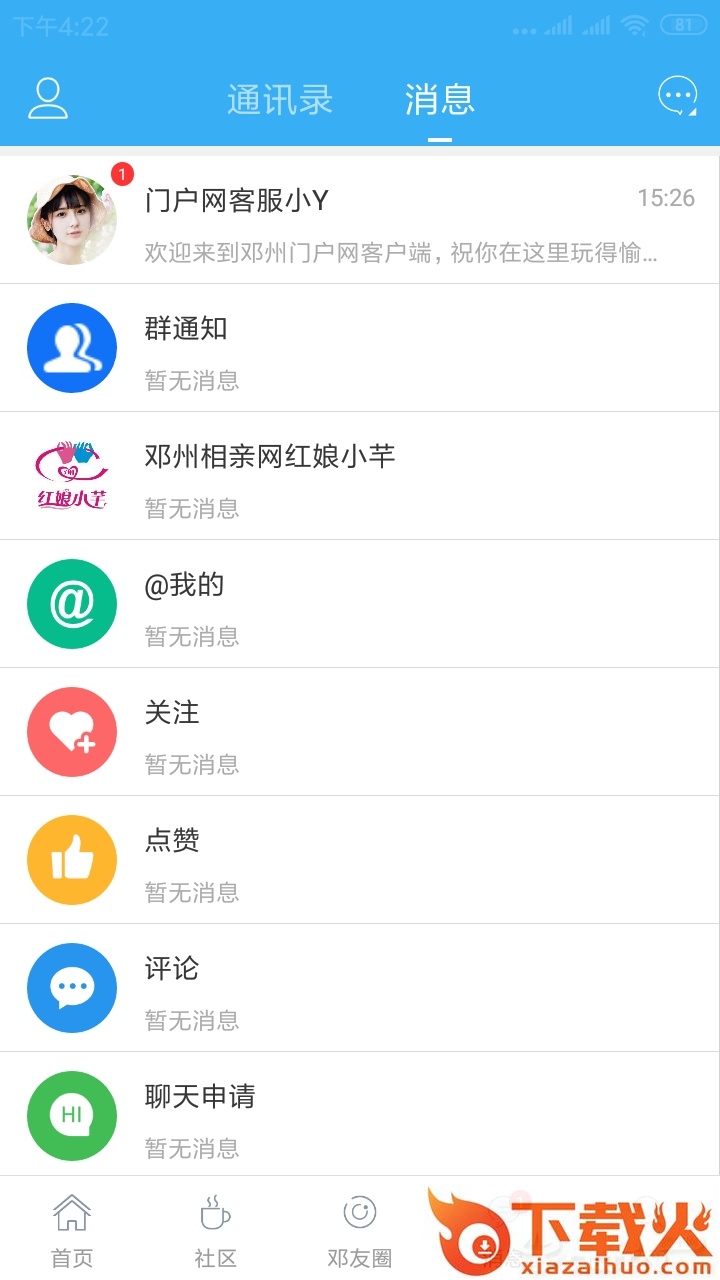The height and width of the screenshot is (1280, 720).
Task: Open the 社区 community coffee-cup icon
Action: (x=215, y=1213)
